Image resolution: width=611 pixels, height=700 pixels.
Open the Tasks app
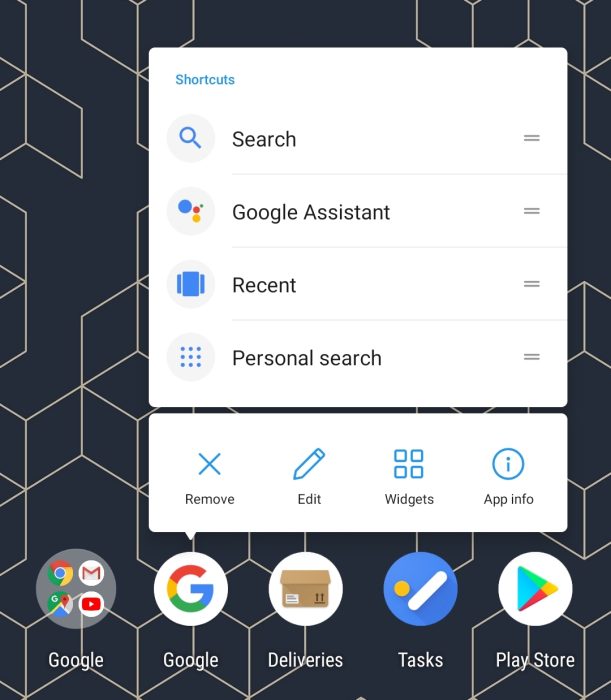pyautogui.click(x=420, y=590)
